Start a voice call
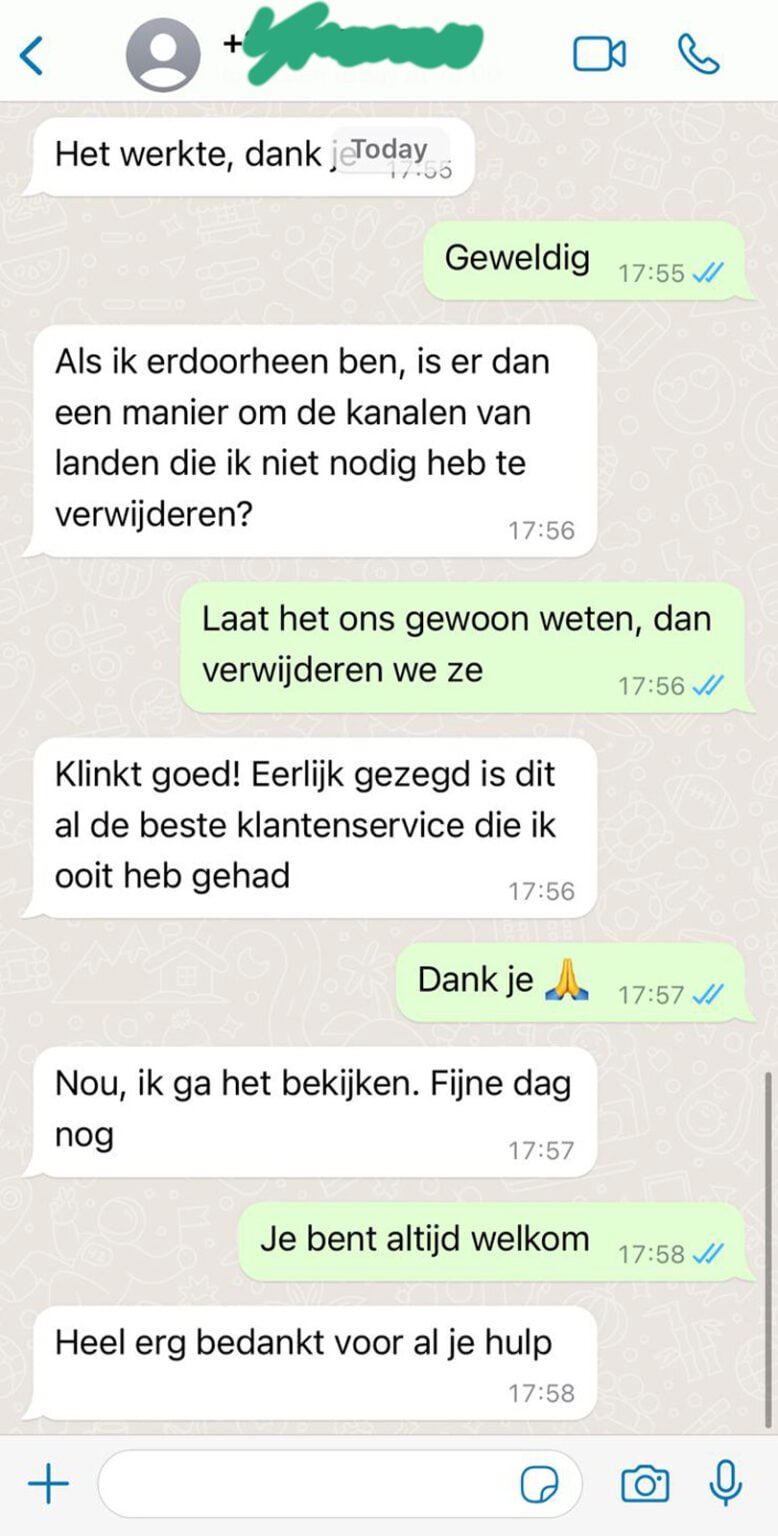 [x=698, y=54]
